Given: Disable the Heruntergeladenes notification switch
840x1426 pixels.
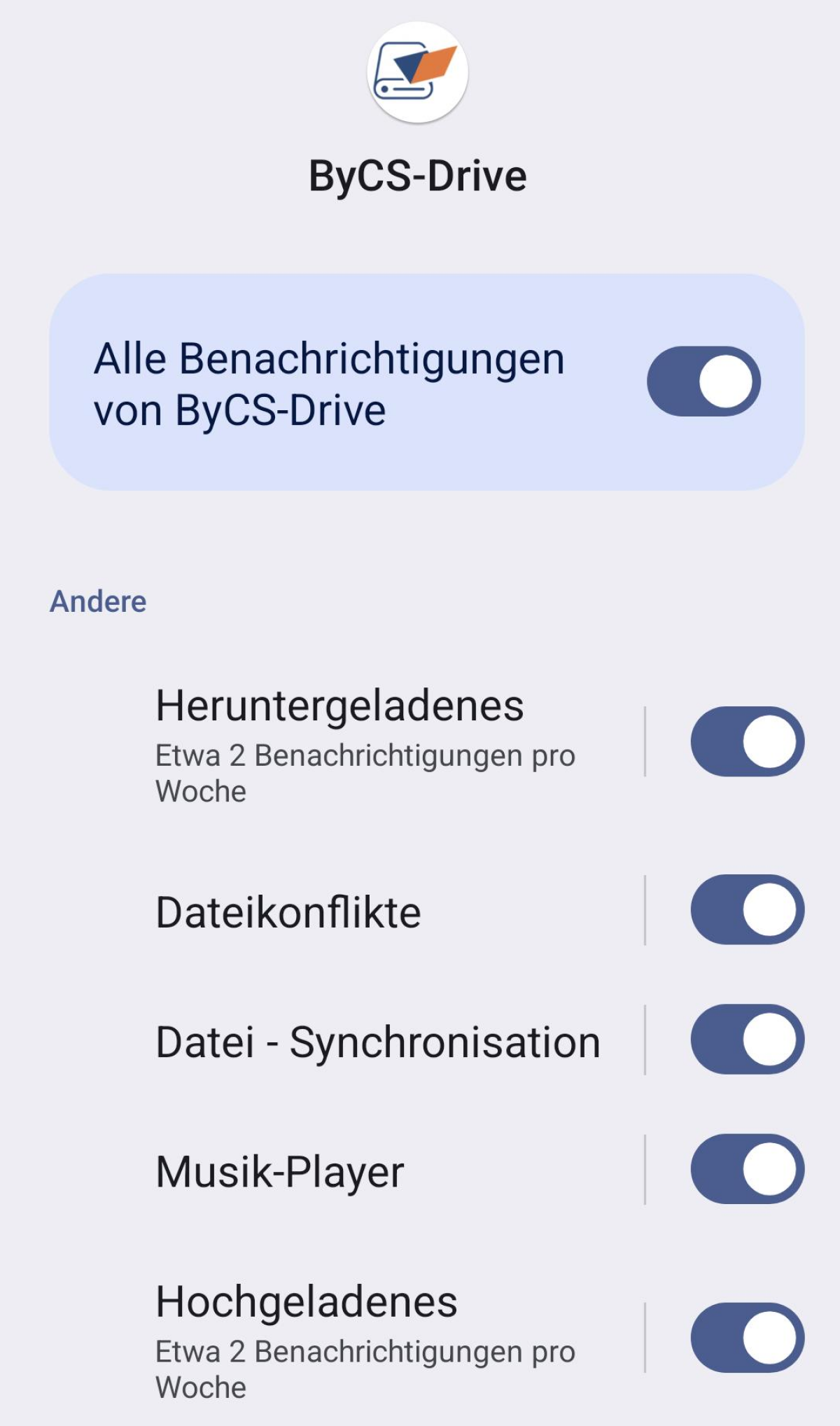Looking at the screenshot, I should click(747, 741).
